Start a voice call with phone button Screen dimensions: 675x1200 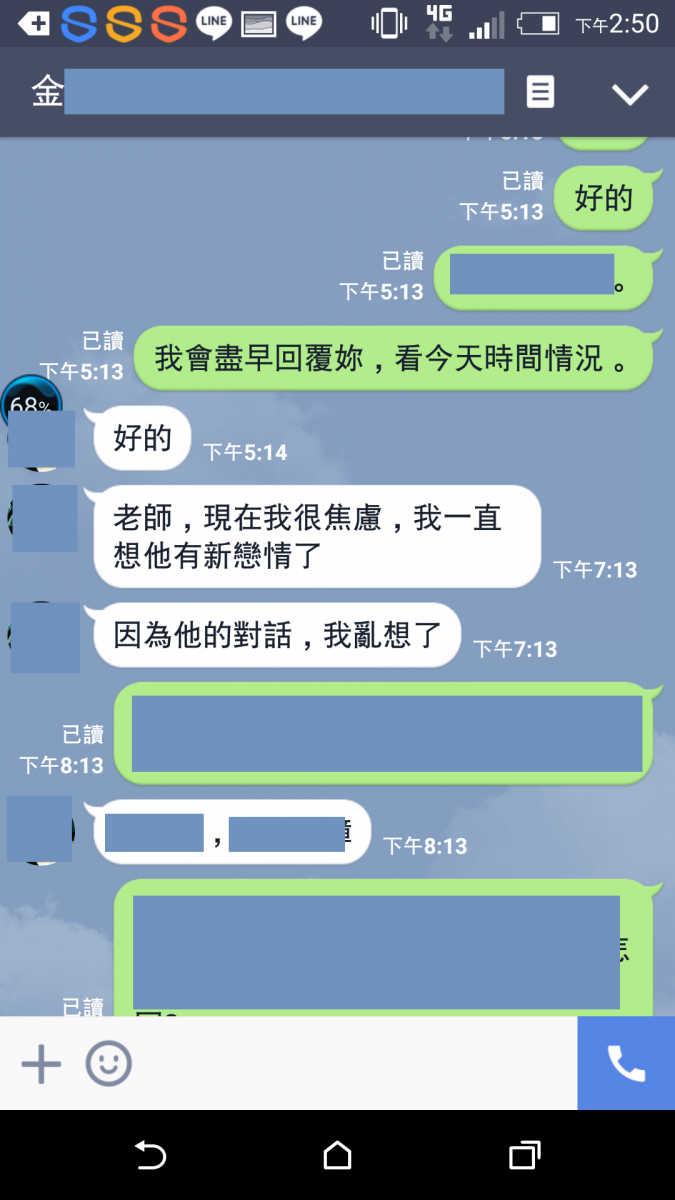click(626, 1063)
